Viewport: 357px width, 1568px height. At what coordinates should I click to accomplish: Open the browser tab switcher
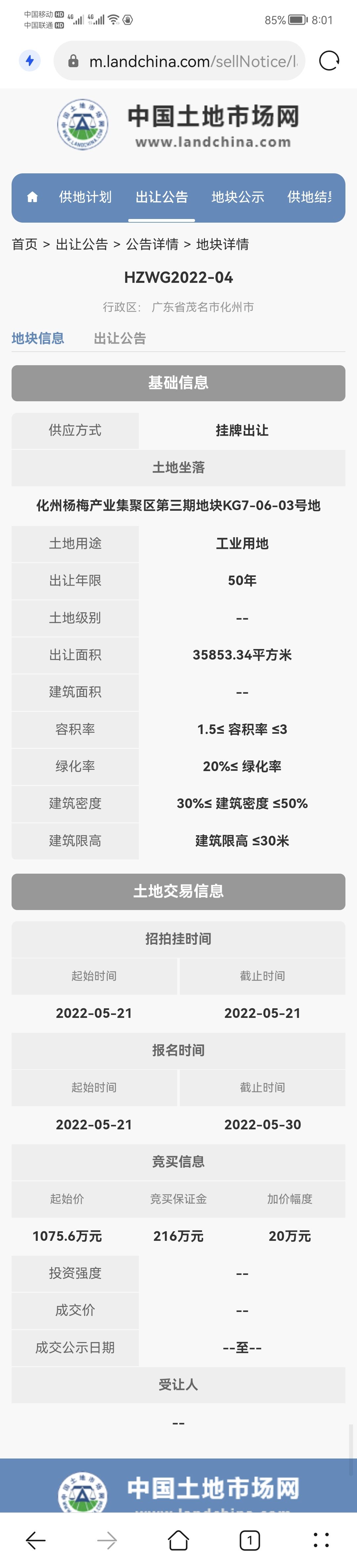coord(249,1540)
